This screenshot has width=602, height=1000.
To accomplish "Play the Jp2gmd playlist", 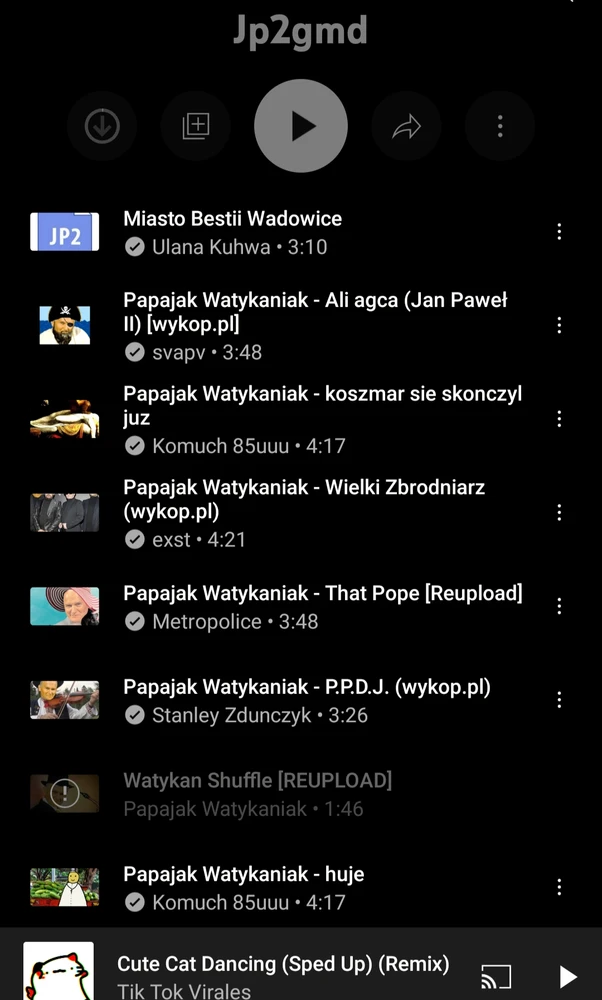I will [x=301, y=126].
